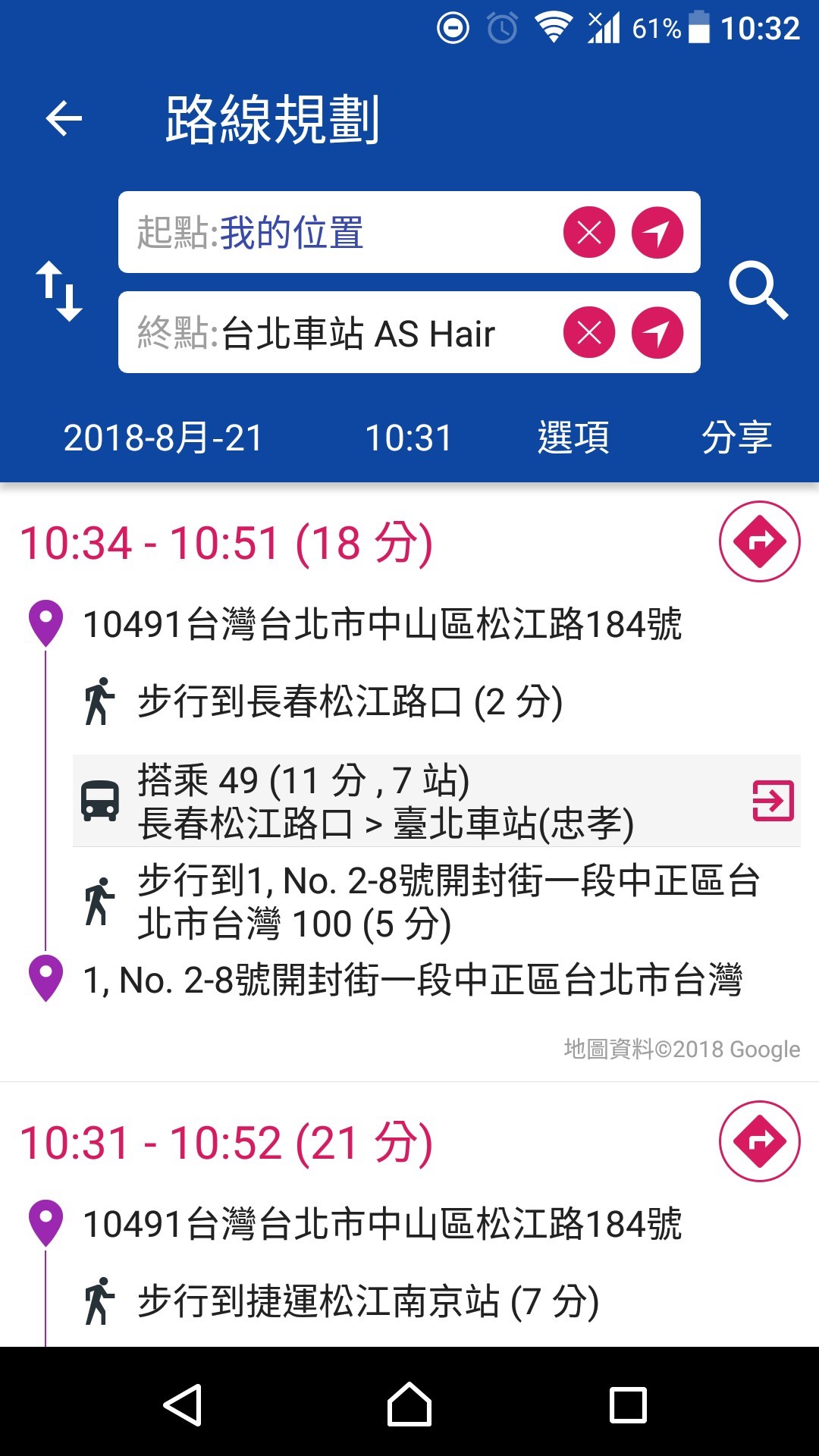Change the date 2018-8月-21
Image resolution: width=819 pixels, height=1456 pixels.
coord(163,438)
